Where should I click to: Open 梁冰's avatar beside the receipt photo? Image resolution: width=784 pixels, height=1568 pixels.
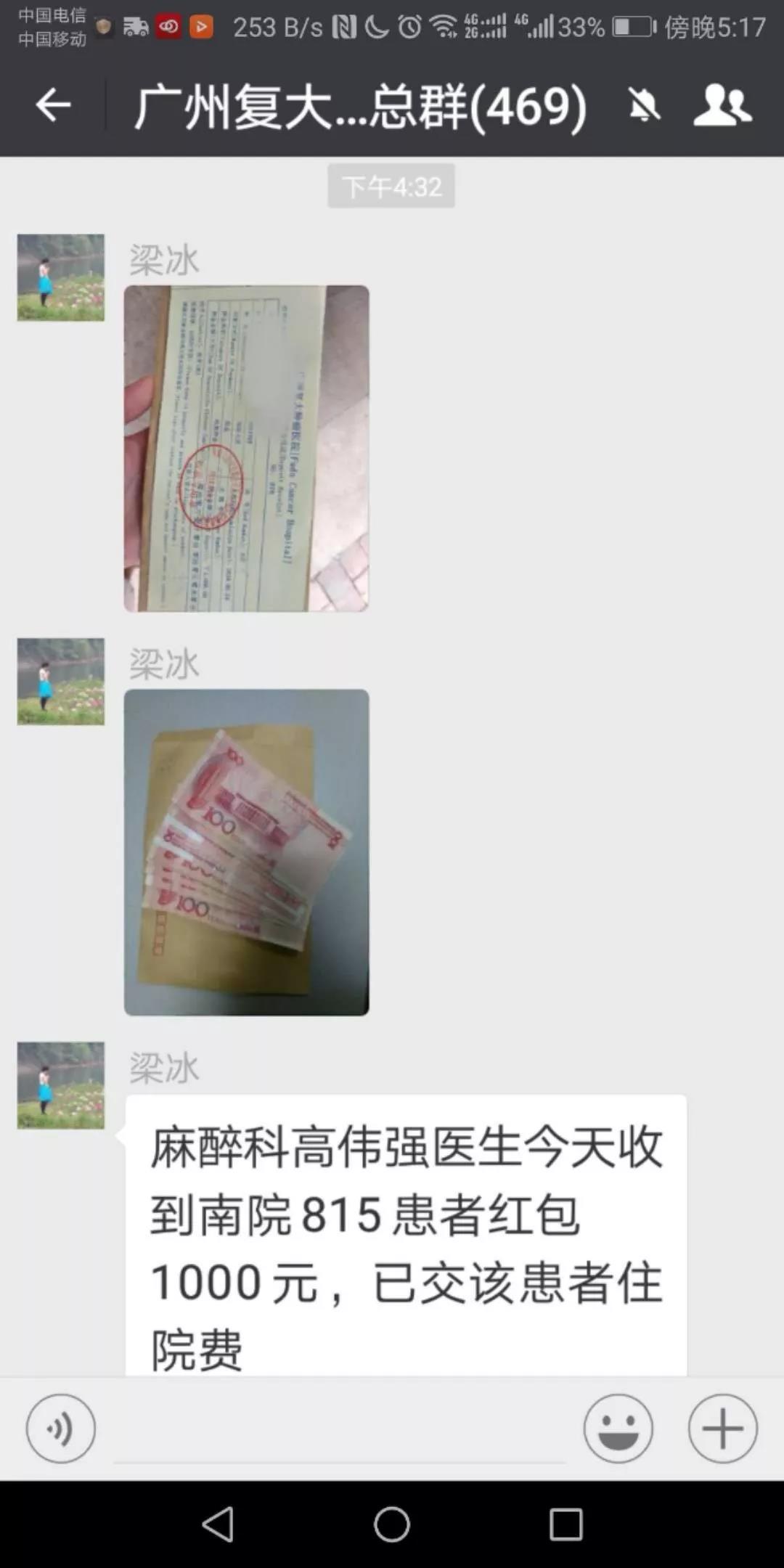[x=61, y=277]
